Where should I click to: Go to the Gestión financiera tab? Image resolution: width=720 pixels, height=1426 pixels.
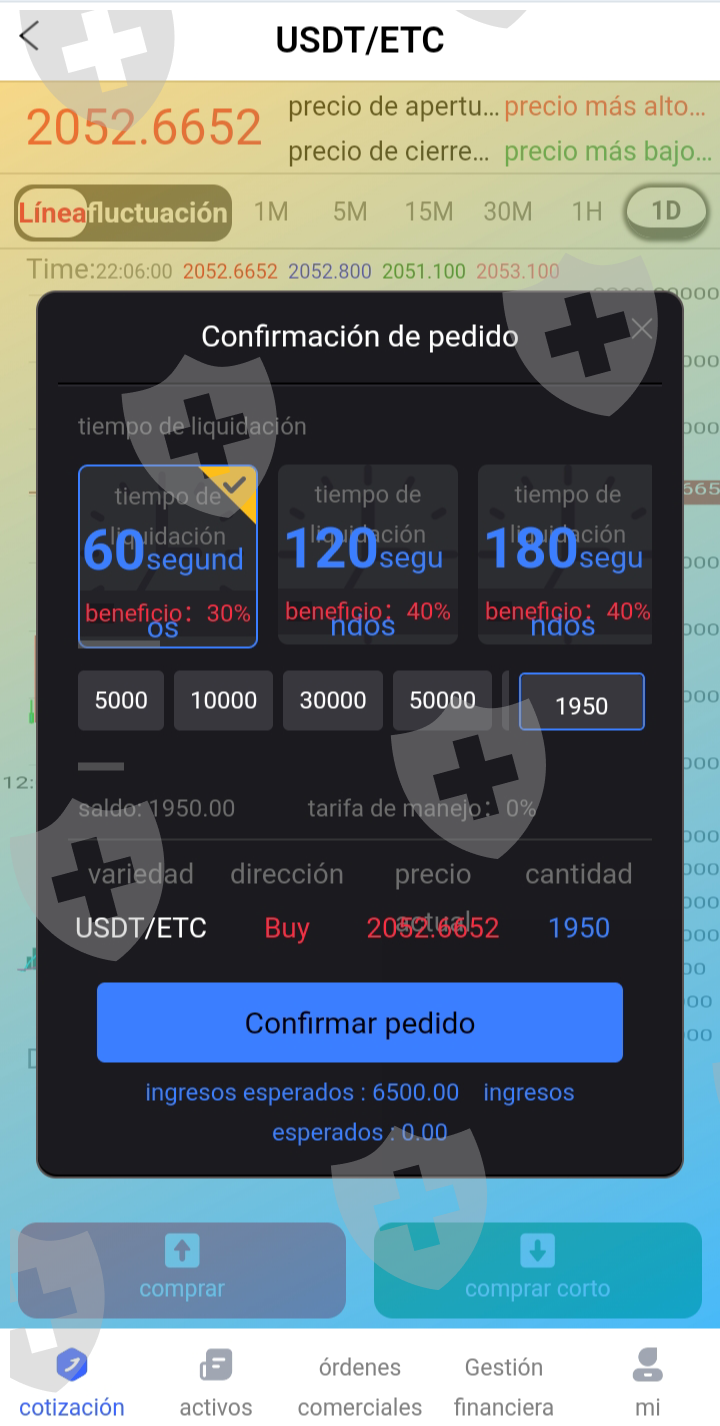504,1386
